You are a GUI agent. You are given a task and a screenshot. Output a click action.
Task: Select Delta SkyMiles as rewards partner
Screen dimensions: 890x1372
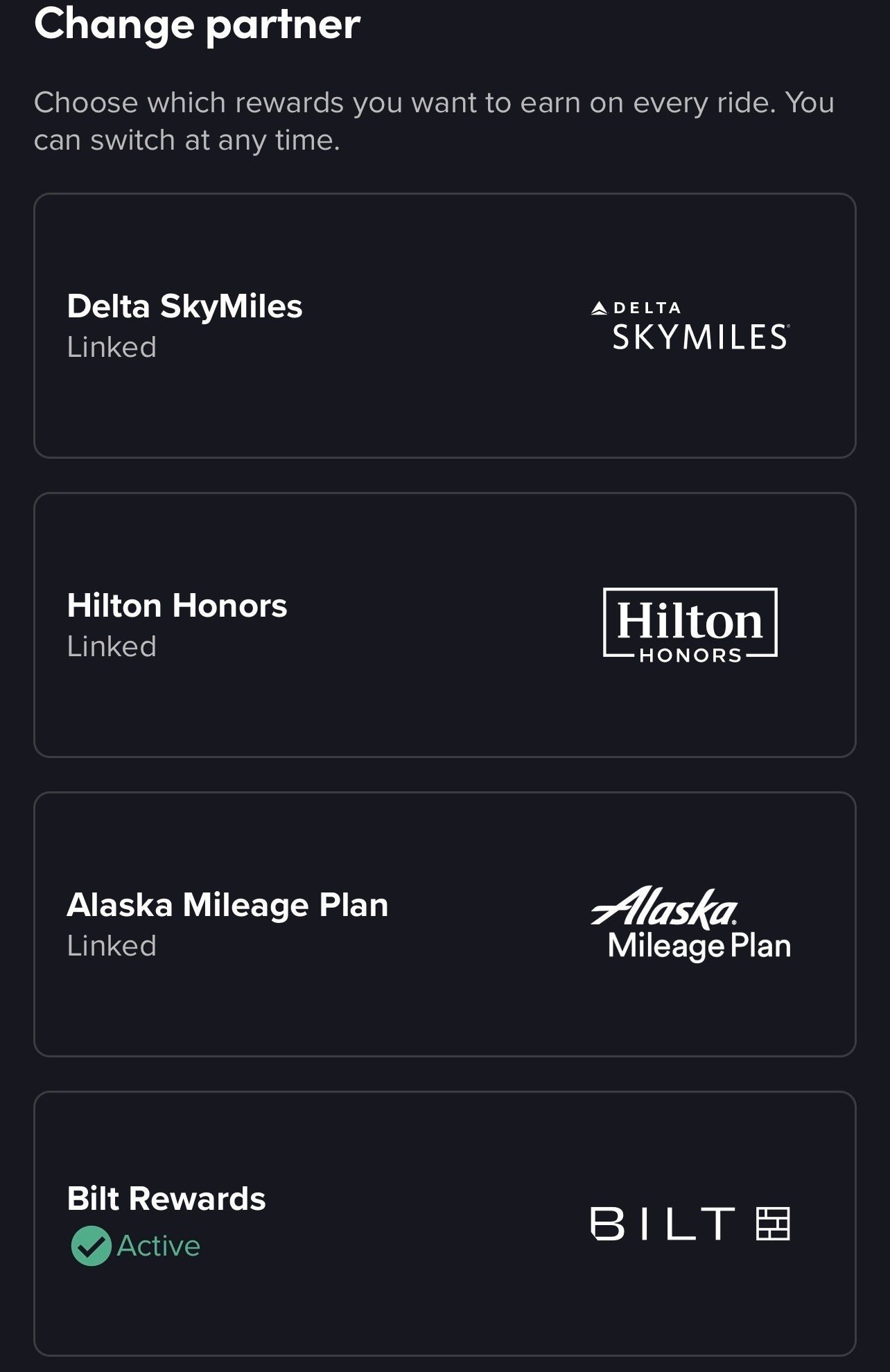444,326
